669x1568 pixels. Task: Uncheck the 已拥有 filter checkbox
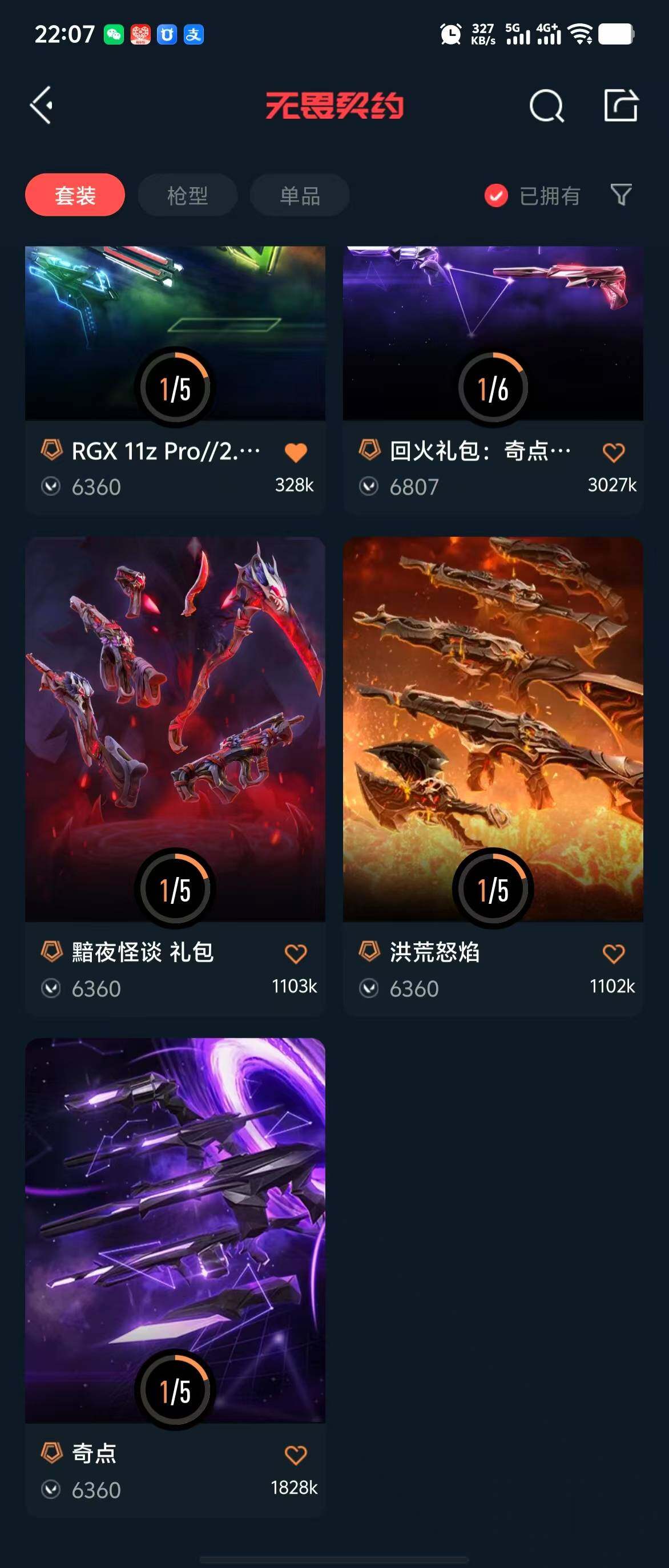496,195
